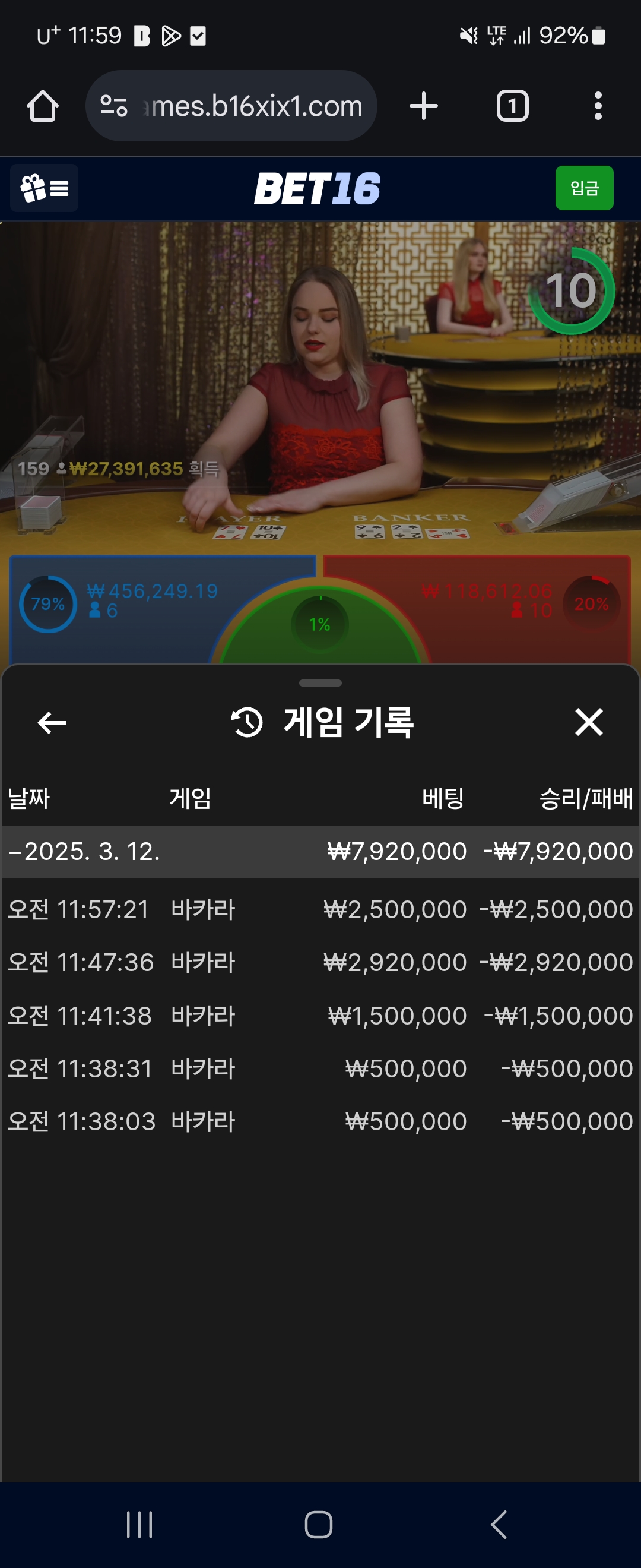
Task: Tap the system back button
Action: (x=499, y=1525)
